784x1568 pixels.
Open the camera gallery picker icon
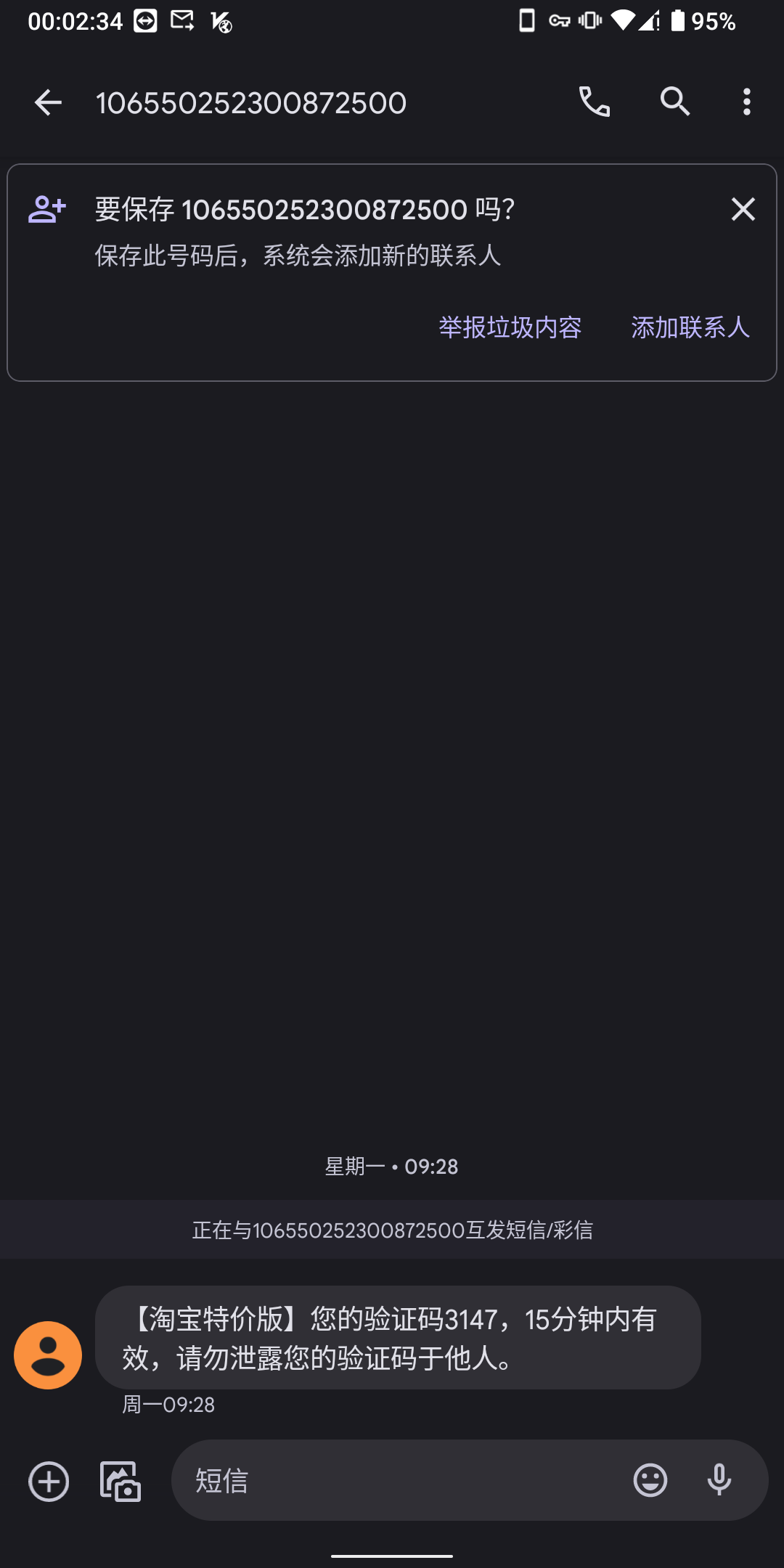pyautogui.click(x=120, y=1481)
